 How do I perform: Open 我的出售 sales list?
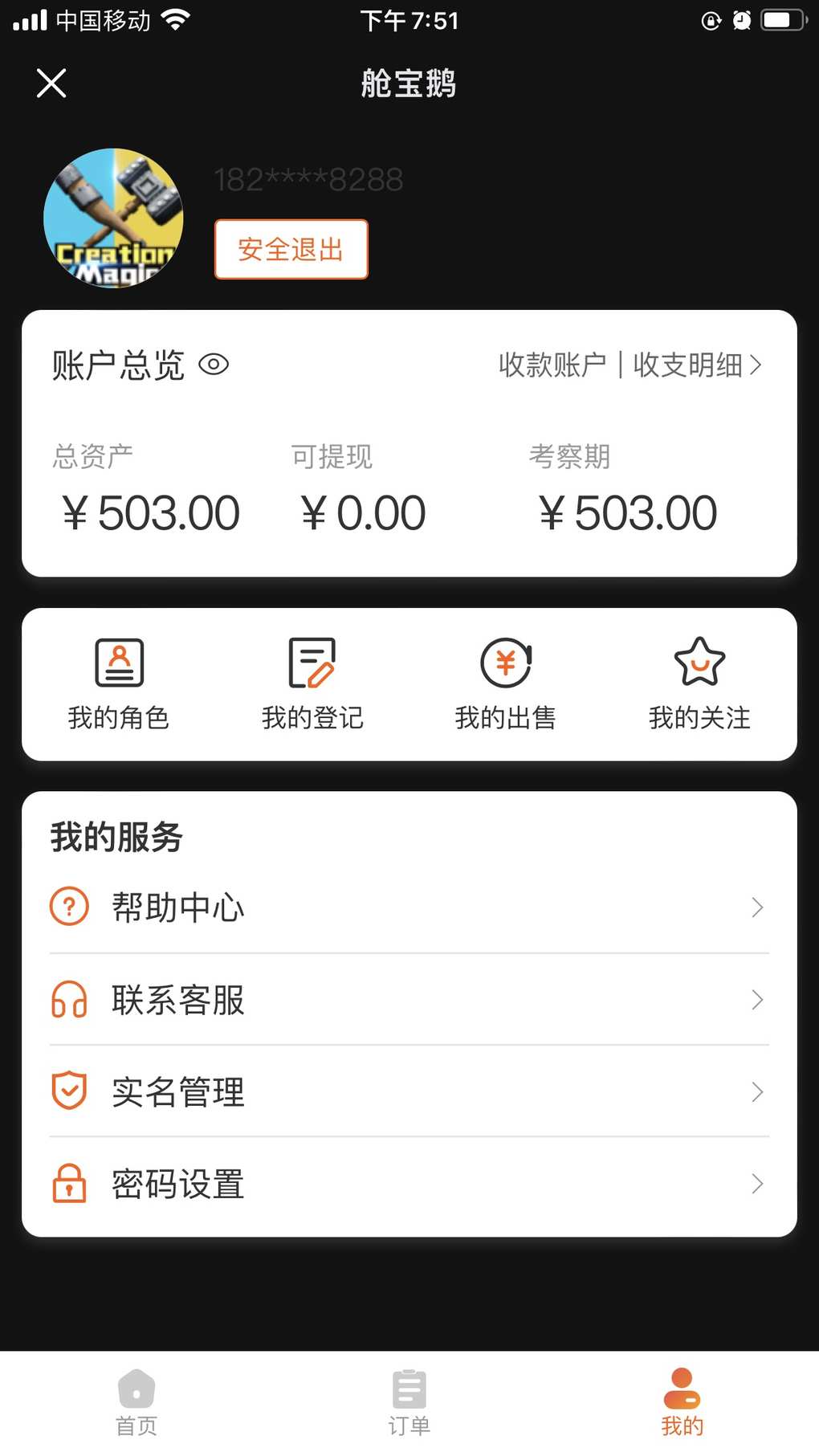point(505,683)
